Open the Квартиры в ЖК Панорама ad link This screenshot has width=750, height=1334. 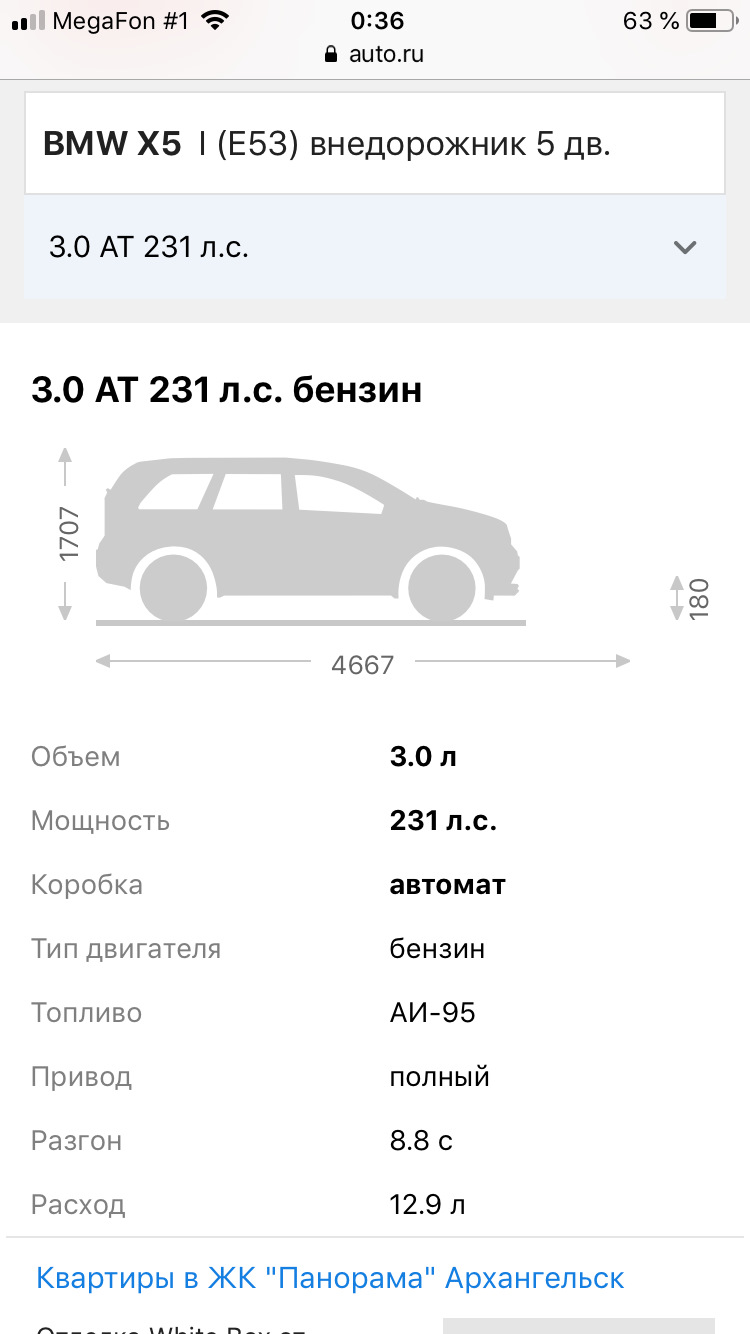pyautogui.click(x=330, y=1278)
